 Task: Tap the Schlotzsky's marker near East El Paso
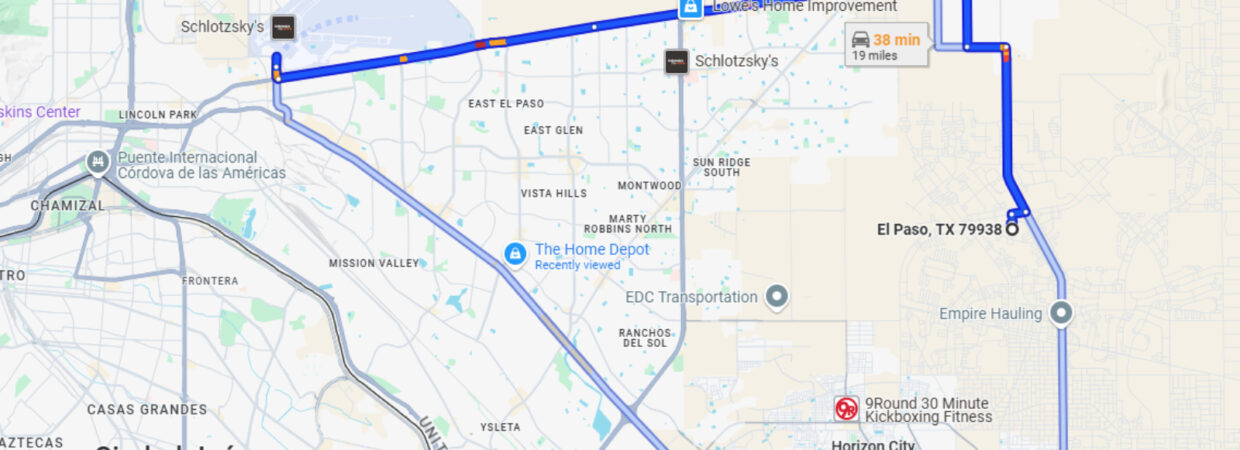[677, 61]
